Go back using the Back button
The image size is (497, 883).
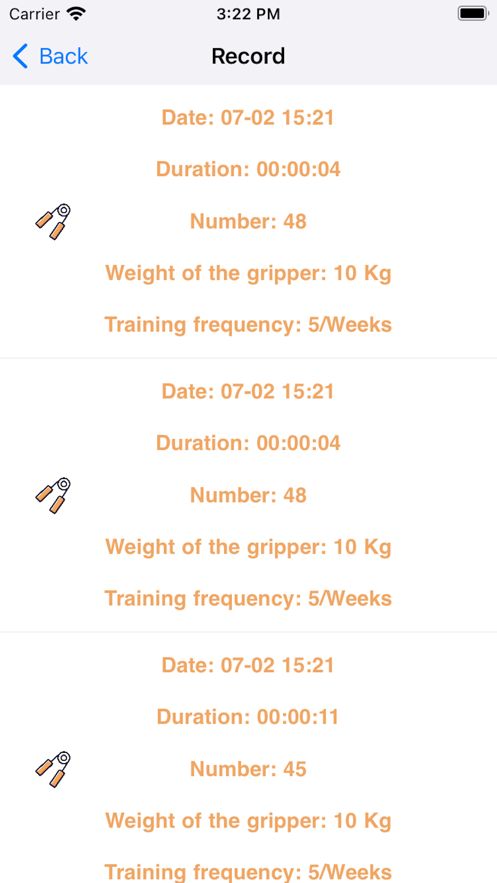coord(50,56)
